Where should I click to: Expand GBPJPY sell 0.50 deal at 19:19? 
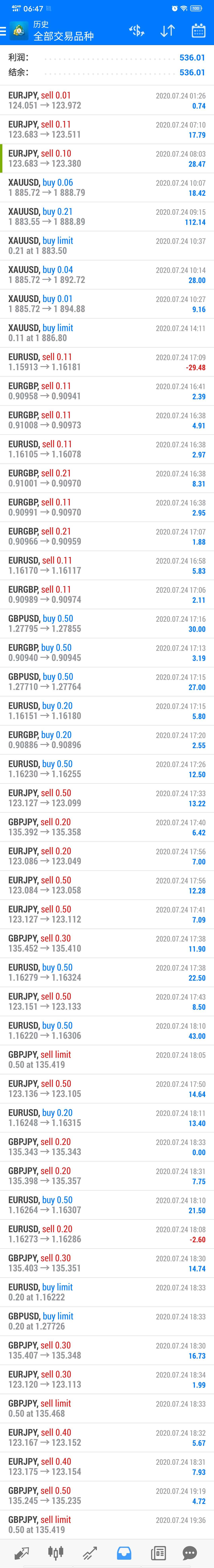(x=107, y=1496)
